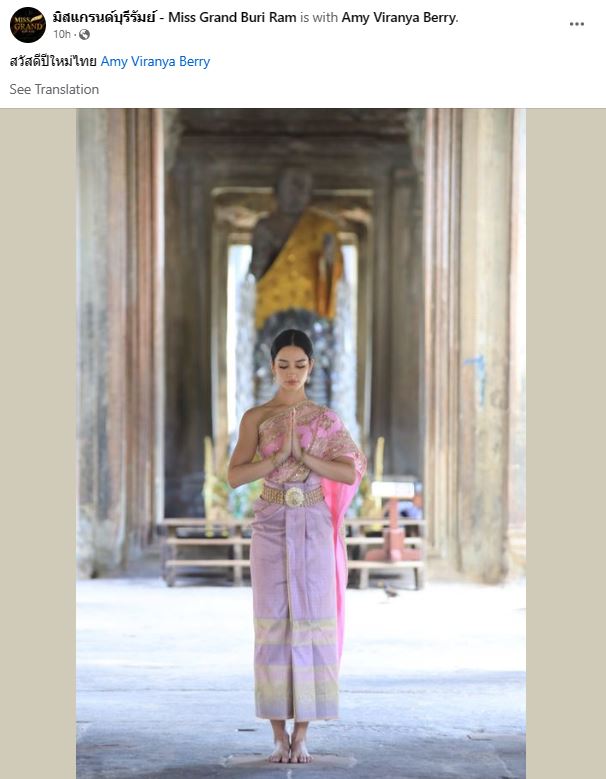Tap Amy Viranya Berry link in caption
The image size is (606, 779).
(x=155, y=61)
